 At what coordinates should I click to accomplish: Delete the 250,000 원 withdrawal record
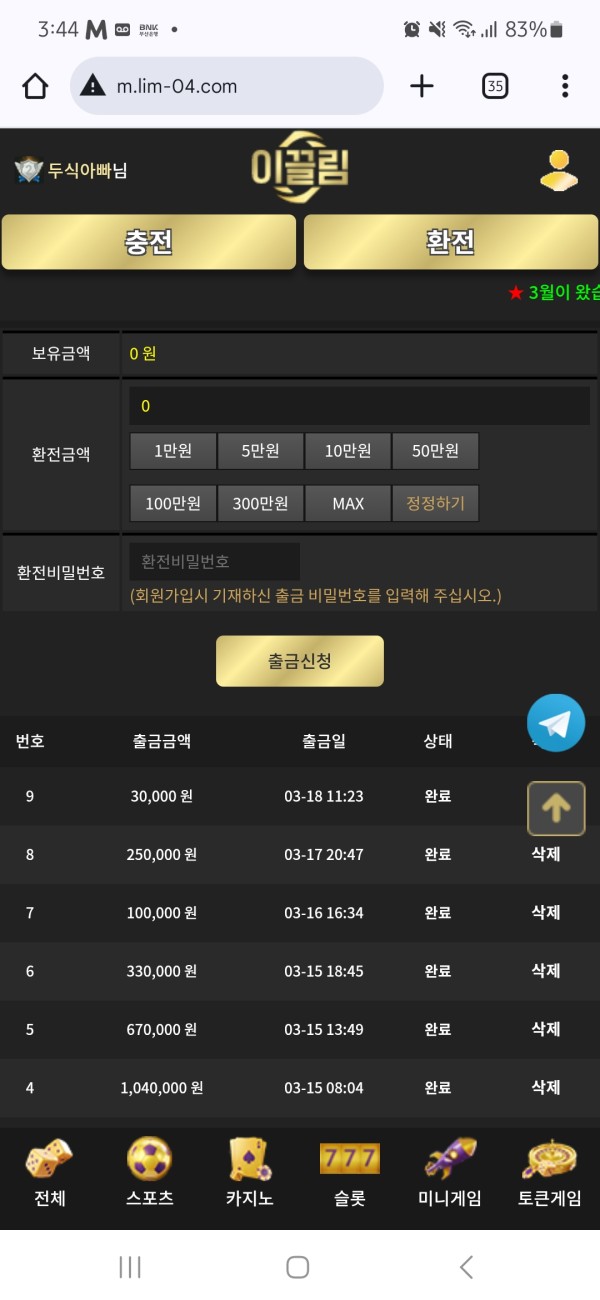tap(546, 854)
